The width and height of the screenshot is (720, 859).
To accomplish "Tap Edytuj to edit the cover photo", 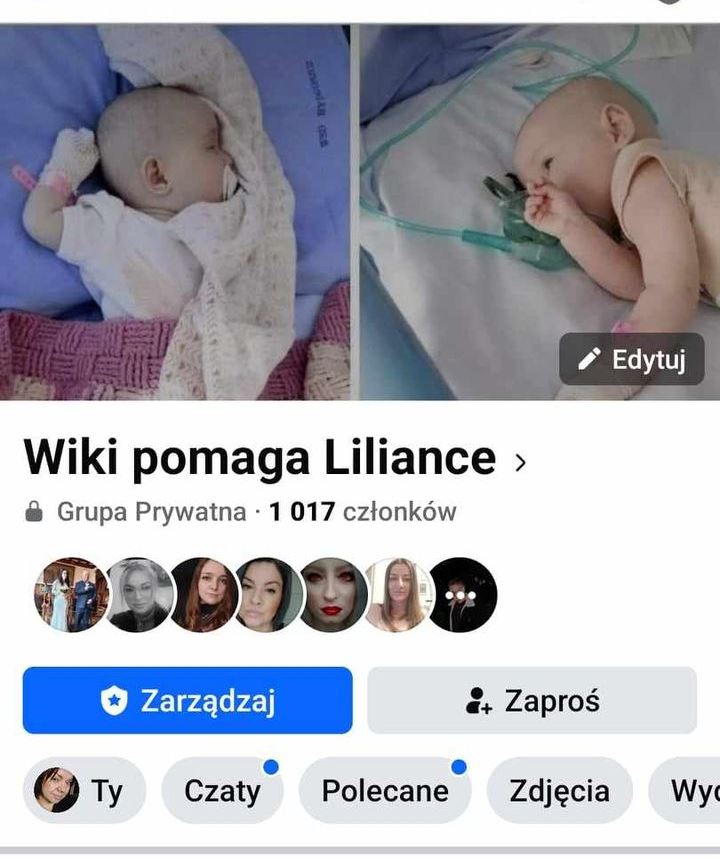I will point(631,360).
